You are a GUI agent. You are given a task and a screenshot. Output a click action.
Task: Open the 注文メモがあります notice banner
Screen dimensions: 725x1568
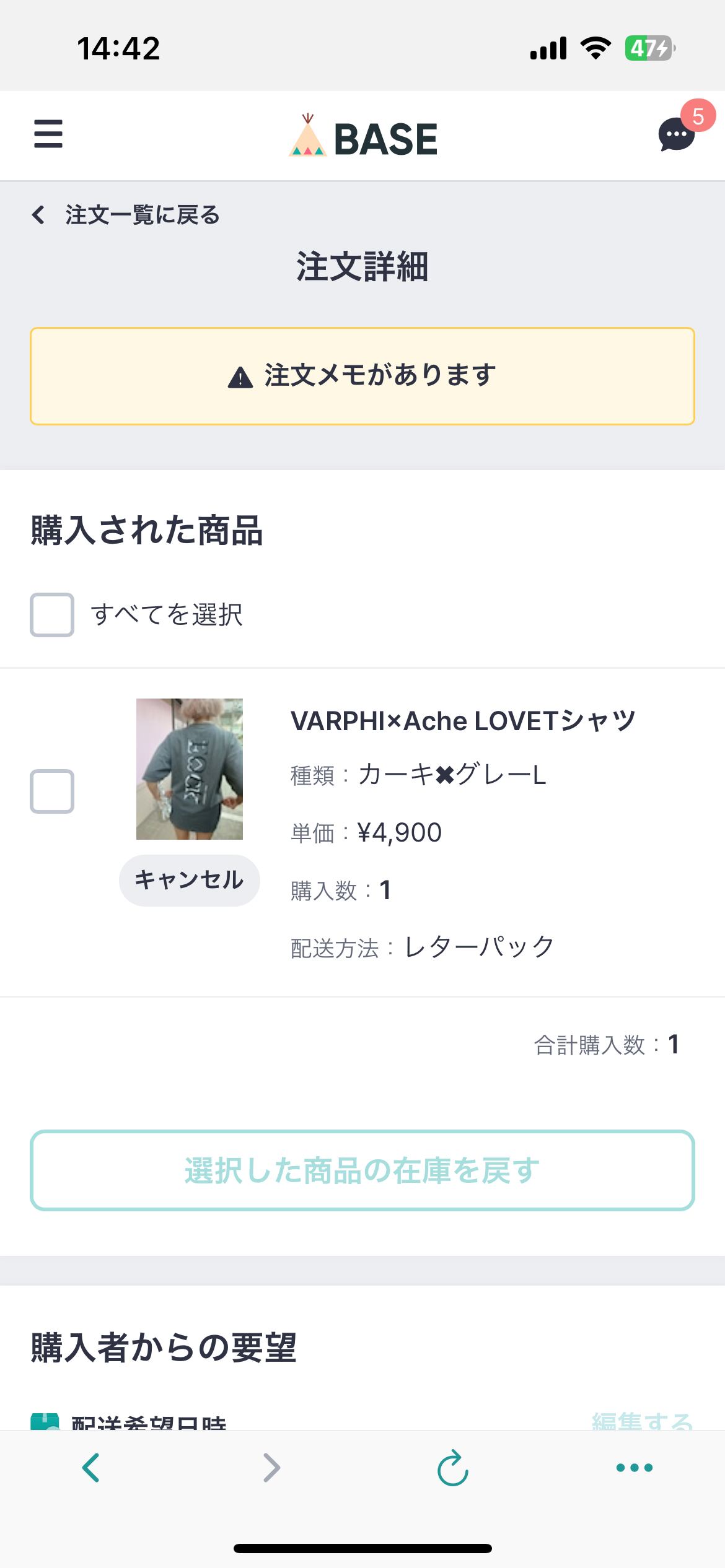[x=362, y=376]
